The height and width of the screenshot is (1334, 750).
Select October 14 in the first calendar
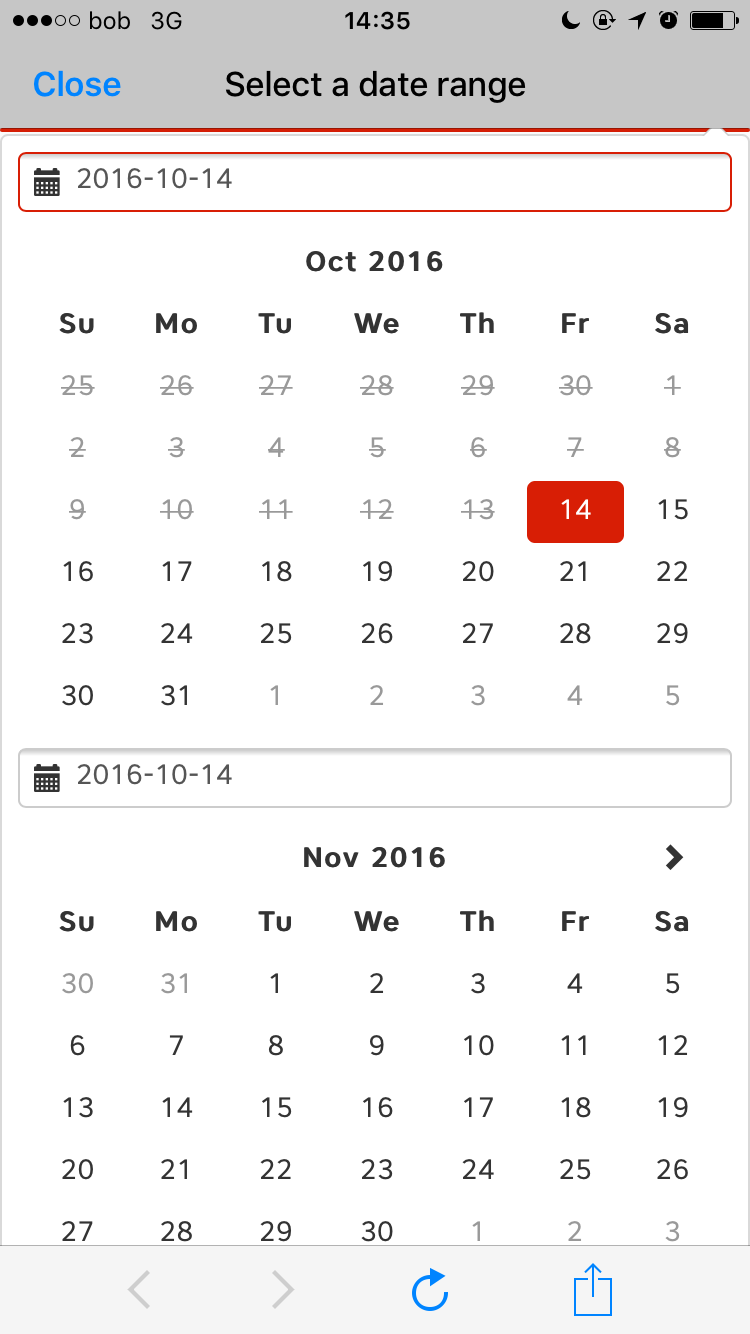point(575,511)
